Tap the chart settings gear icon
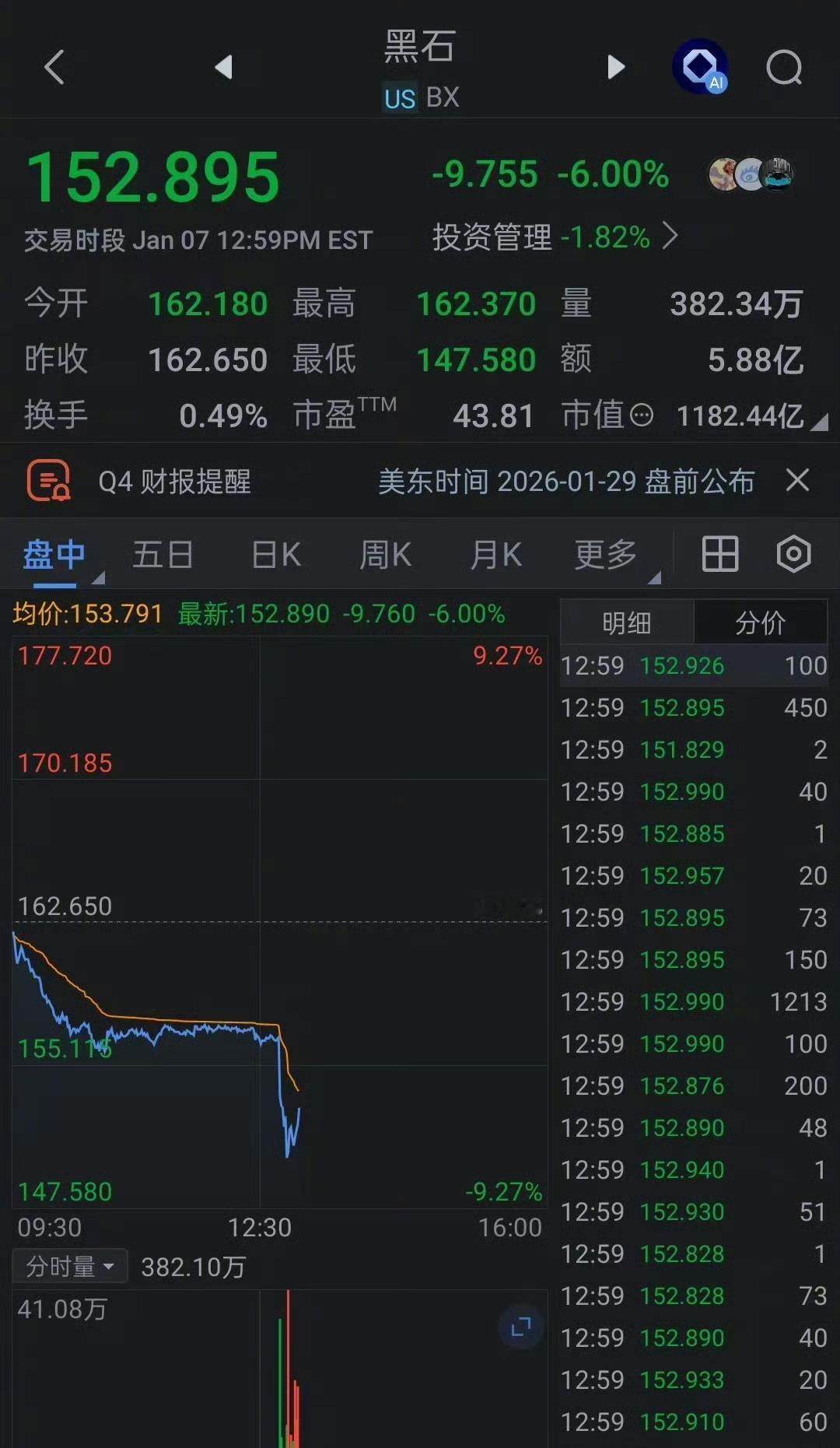The height and width of the screenshot is (1448, 840). [x=793, y=554]
